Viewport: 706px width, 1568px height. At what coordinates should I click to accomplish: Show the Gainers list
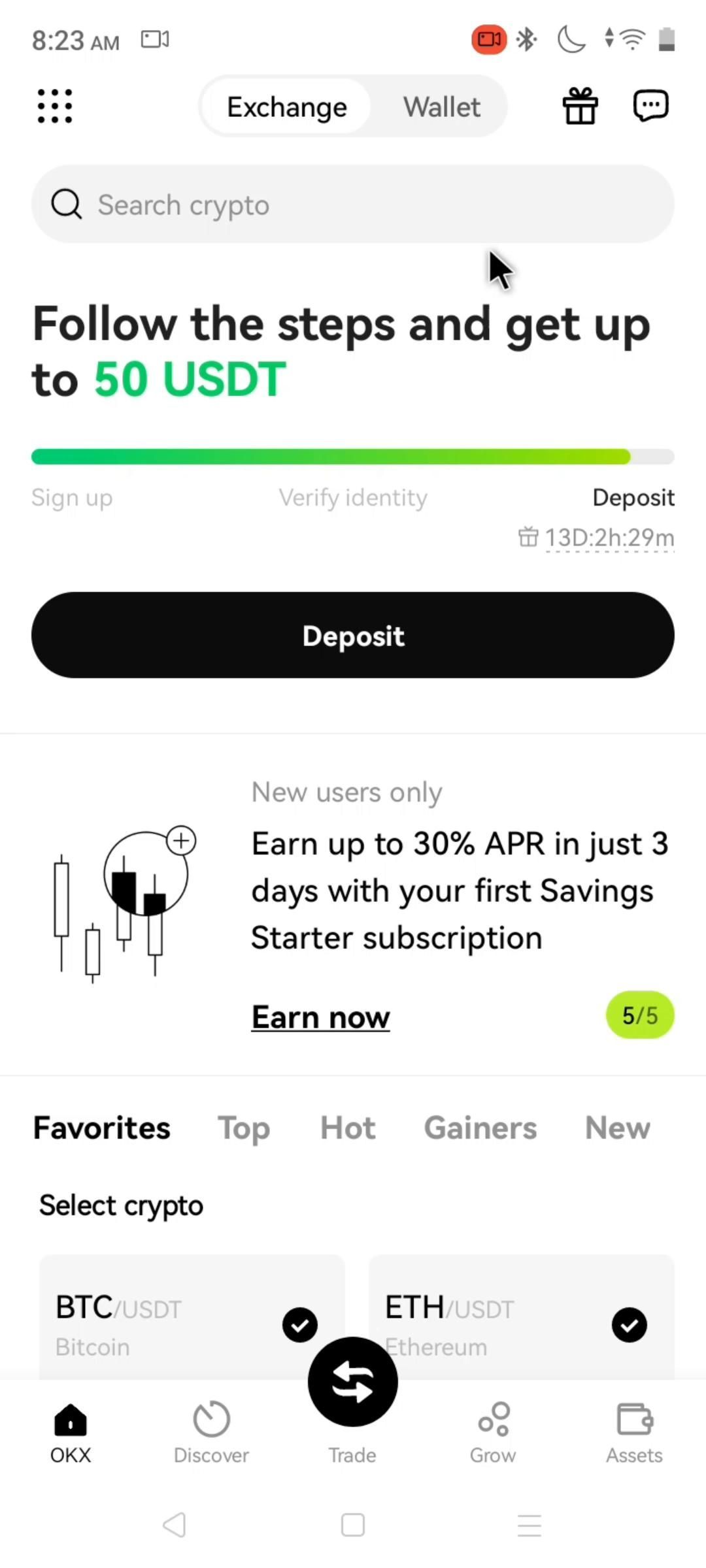480,1128
